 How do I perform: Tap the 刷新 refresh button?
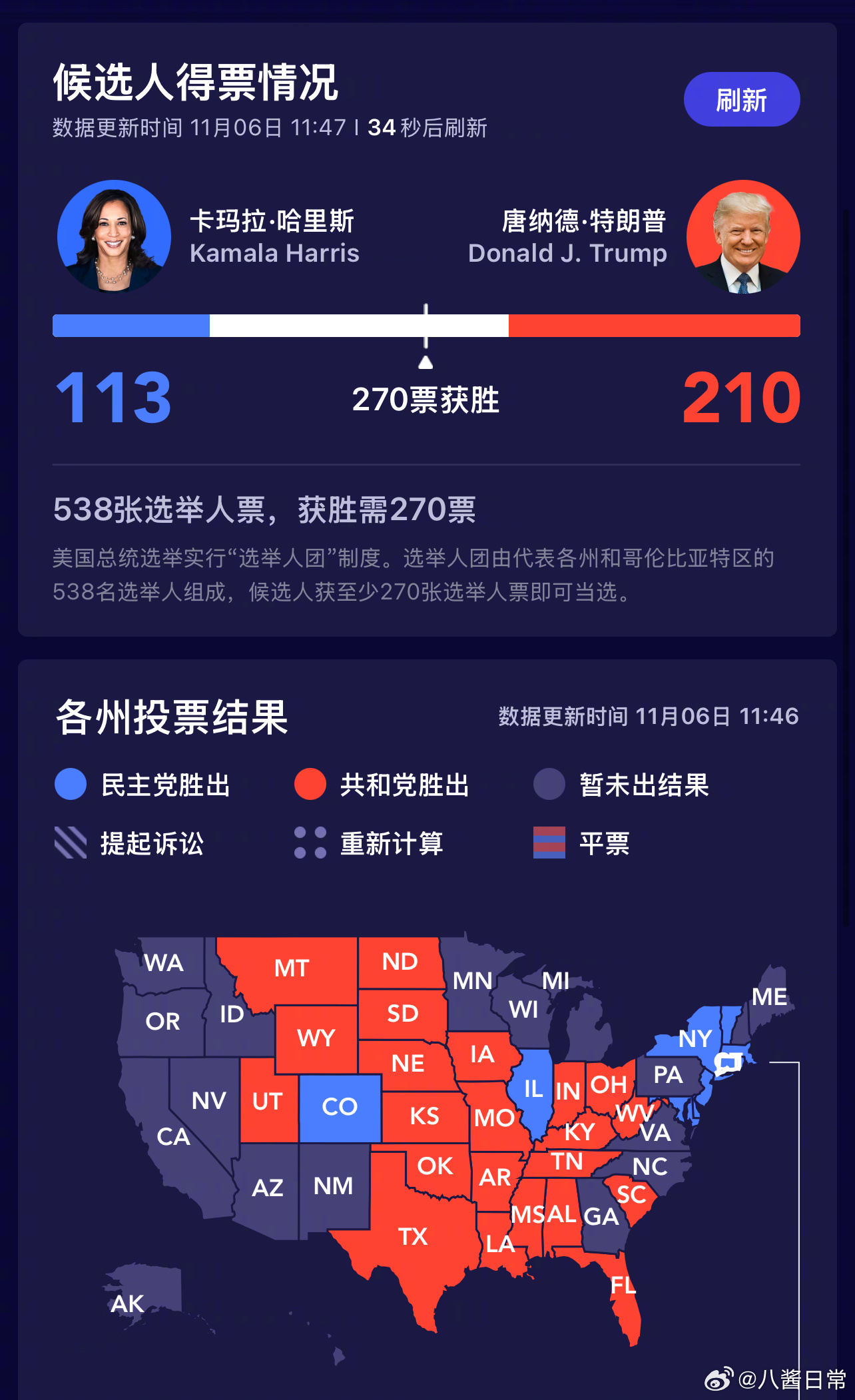[741, 100]
